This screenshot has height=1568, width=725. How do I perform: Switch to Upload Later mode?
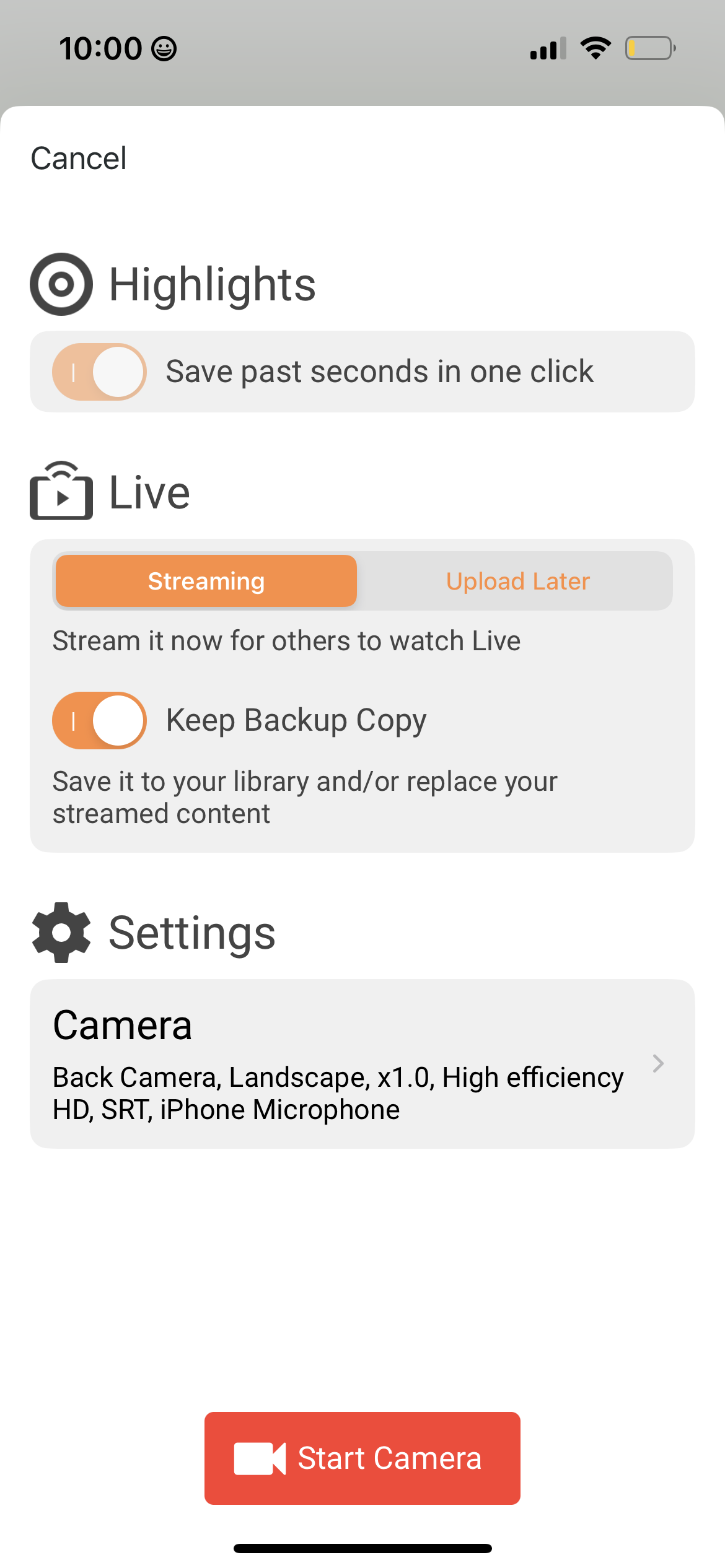[517, 581]
